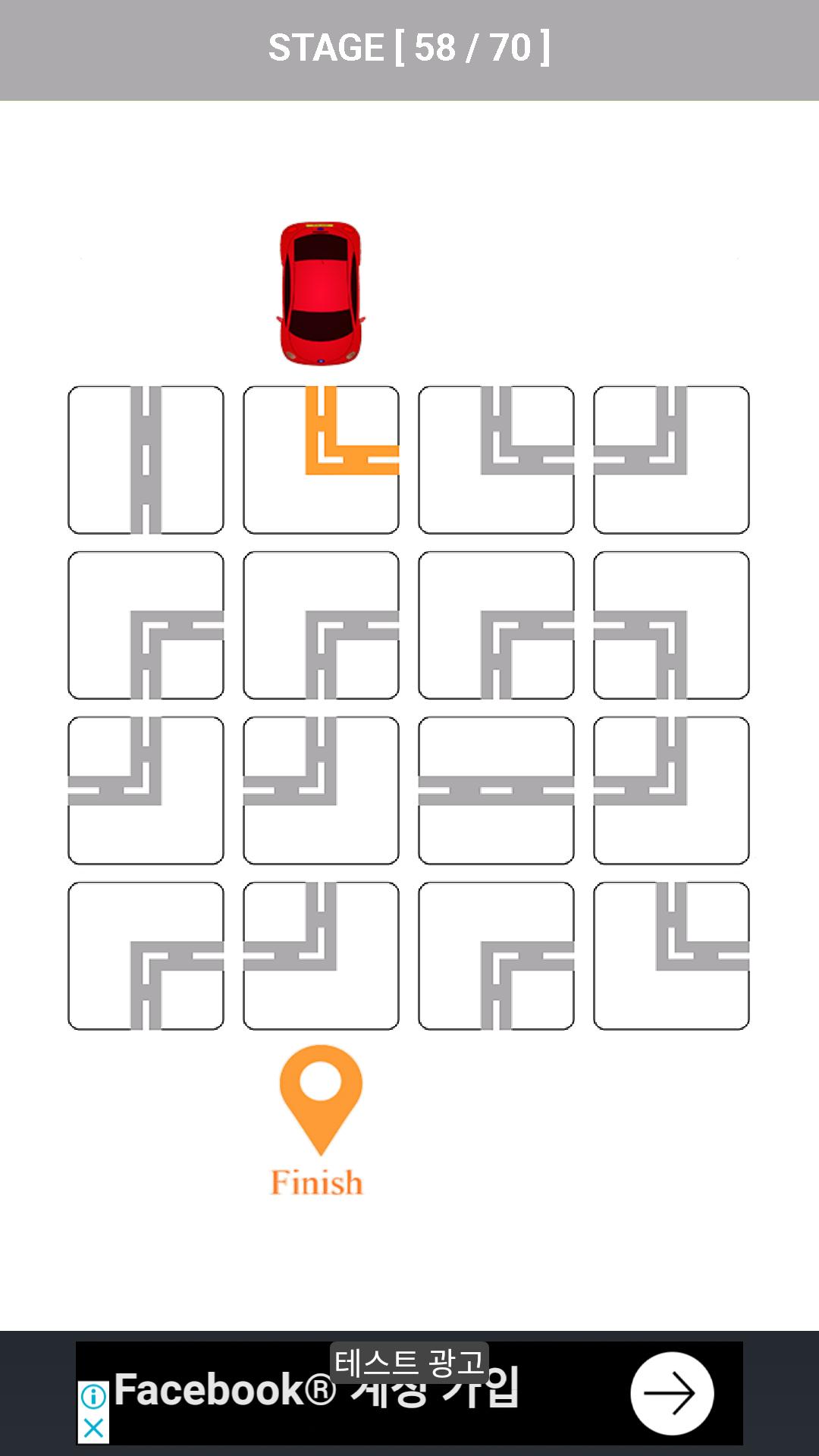
Task: Open the Facebook ad arrow button
Action: [672, 1393]
